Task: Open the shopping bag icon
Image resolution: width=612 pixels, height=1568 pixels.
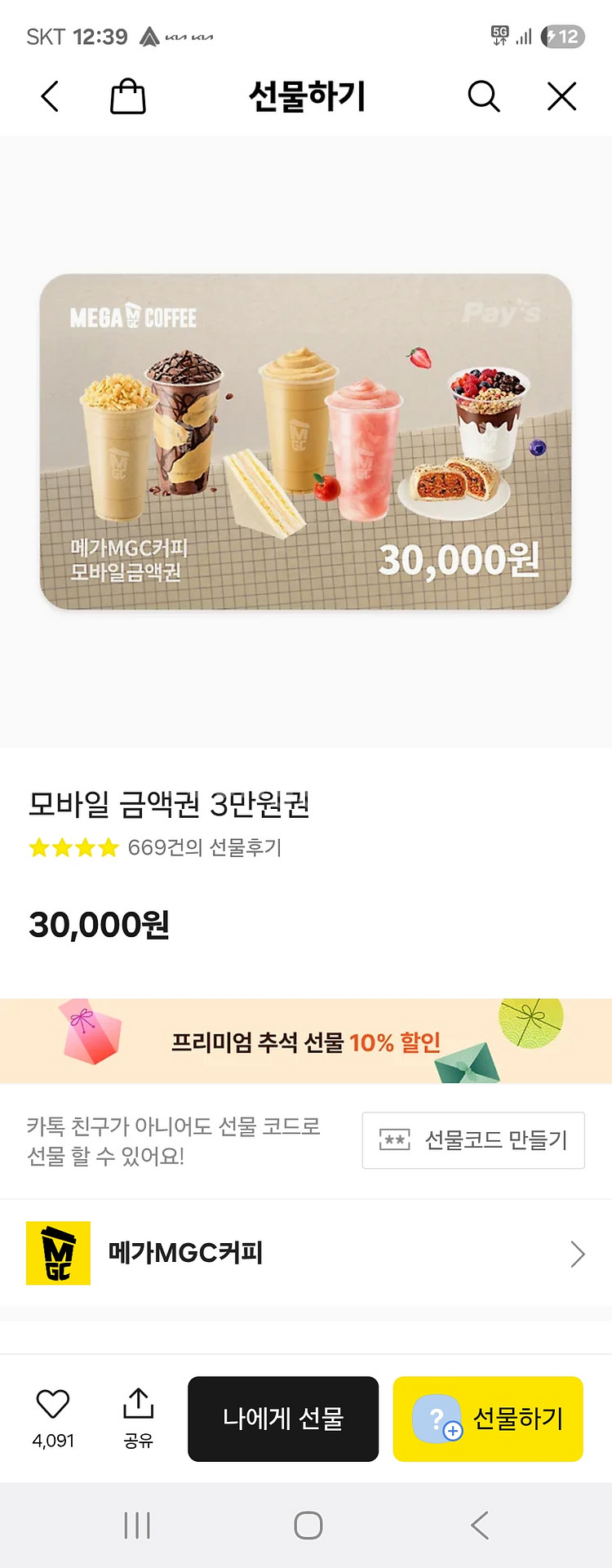Action: point(128,96)
